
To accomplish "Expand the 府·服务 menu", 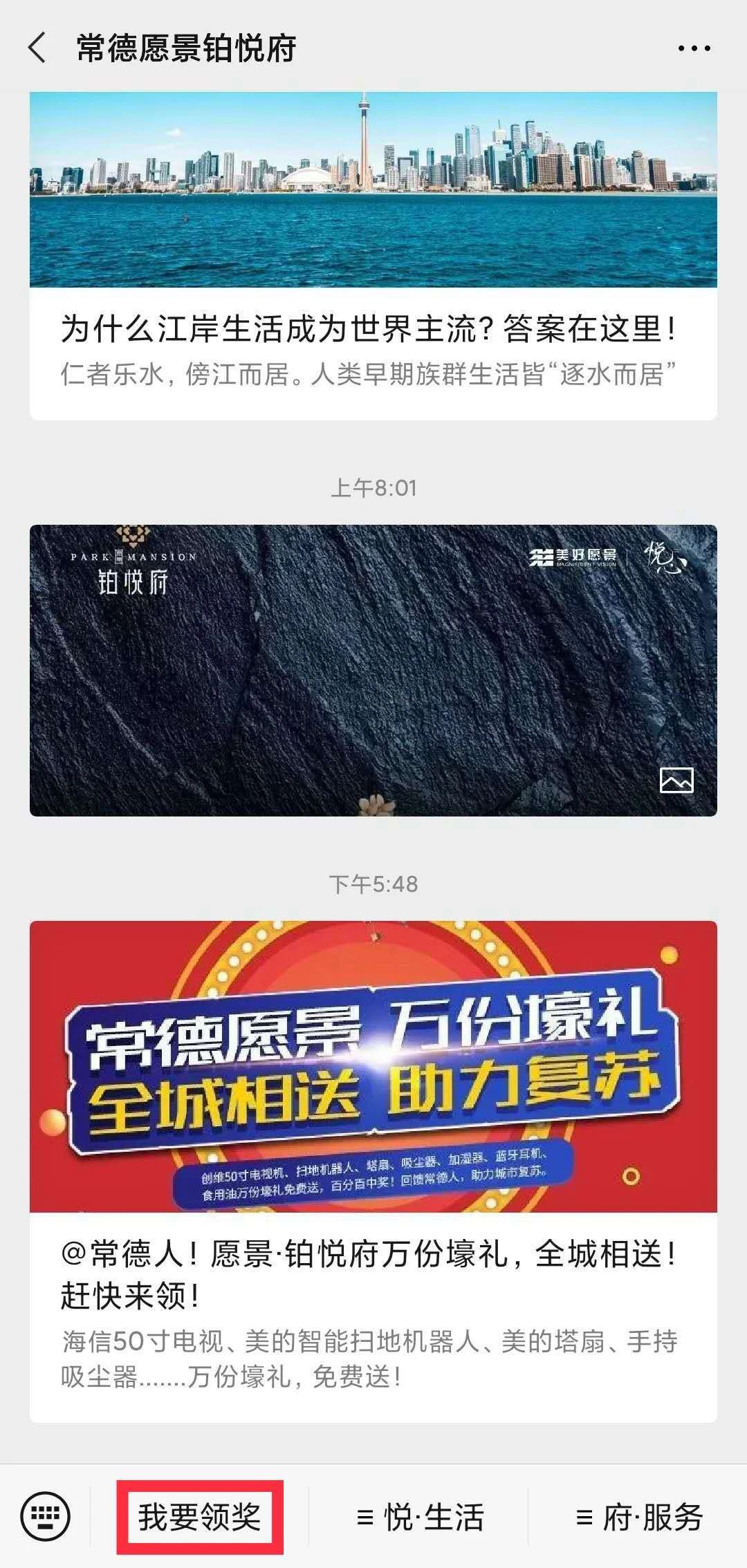I will click(638, 1518).
